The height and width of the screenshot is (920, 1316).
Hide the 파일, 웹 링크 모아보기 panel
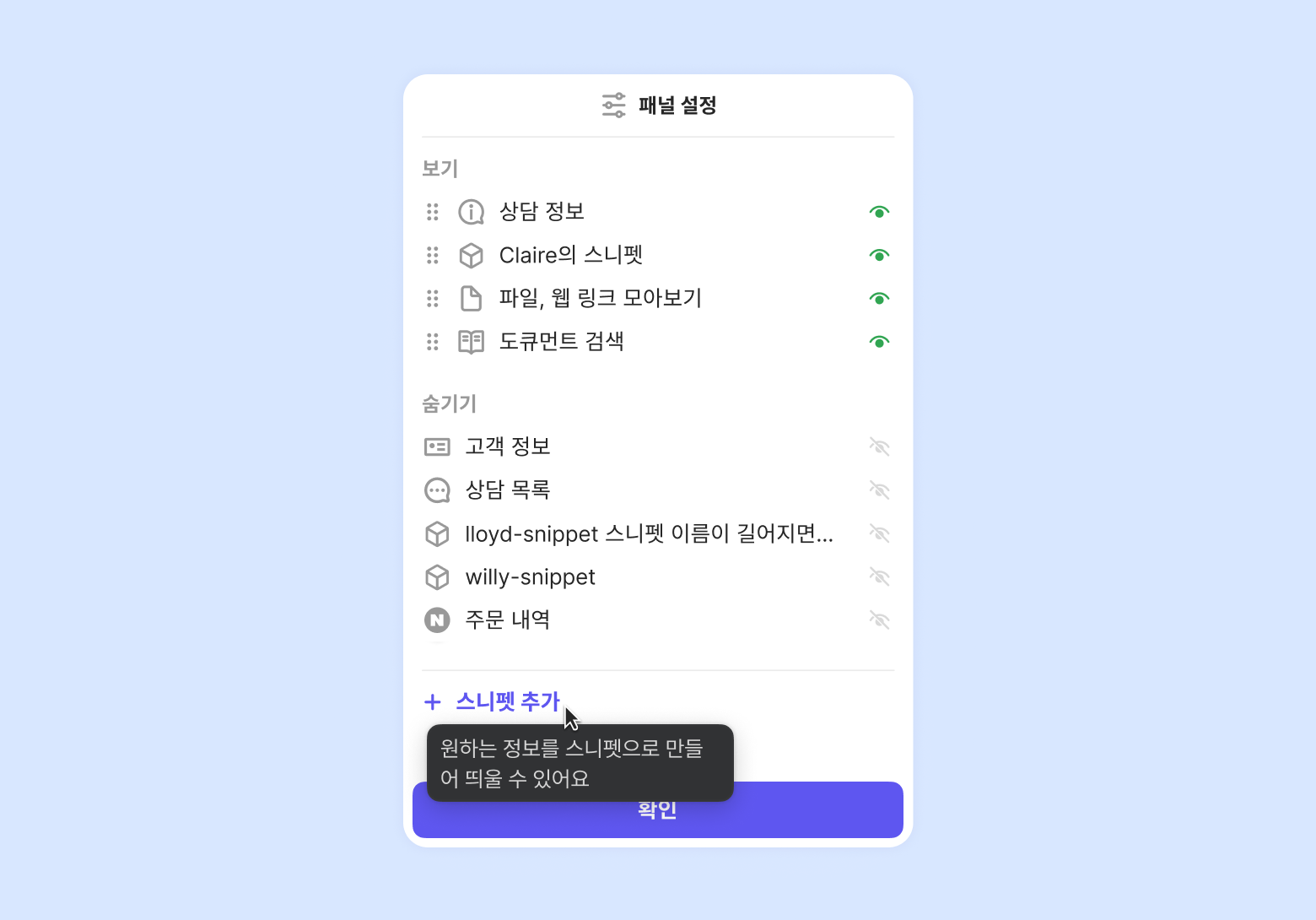pyautogui.click(x=879, y=299)
